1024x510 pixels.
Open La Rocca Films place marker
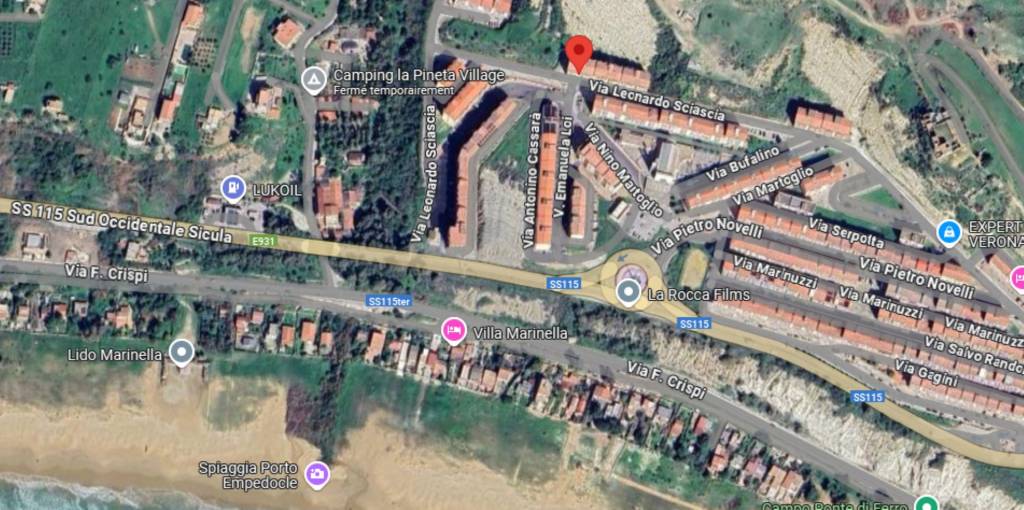[628, 293]
